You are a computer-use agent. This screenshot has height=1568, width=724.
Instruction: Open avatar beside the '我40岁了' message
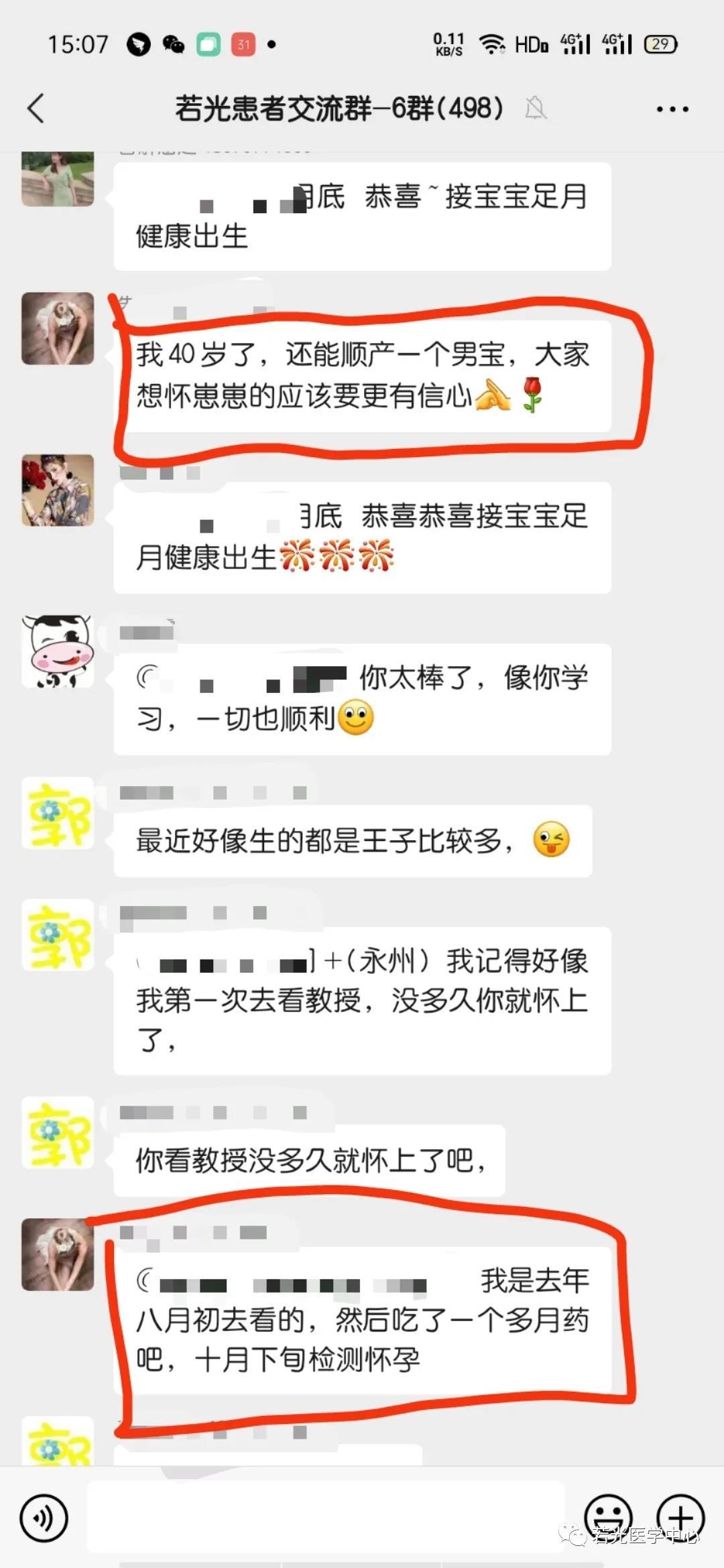pos(58,328)
